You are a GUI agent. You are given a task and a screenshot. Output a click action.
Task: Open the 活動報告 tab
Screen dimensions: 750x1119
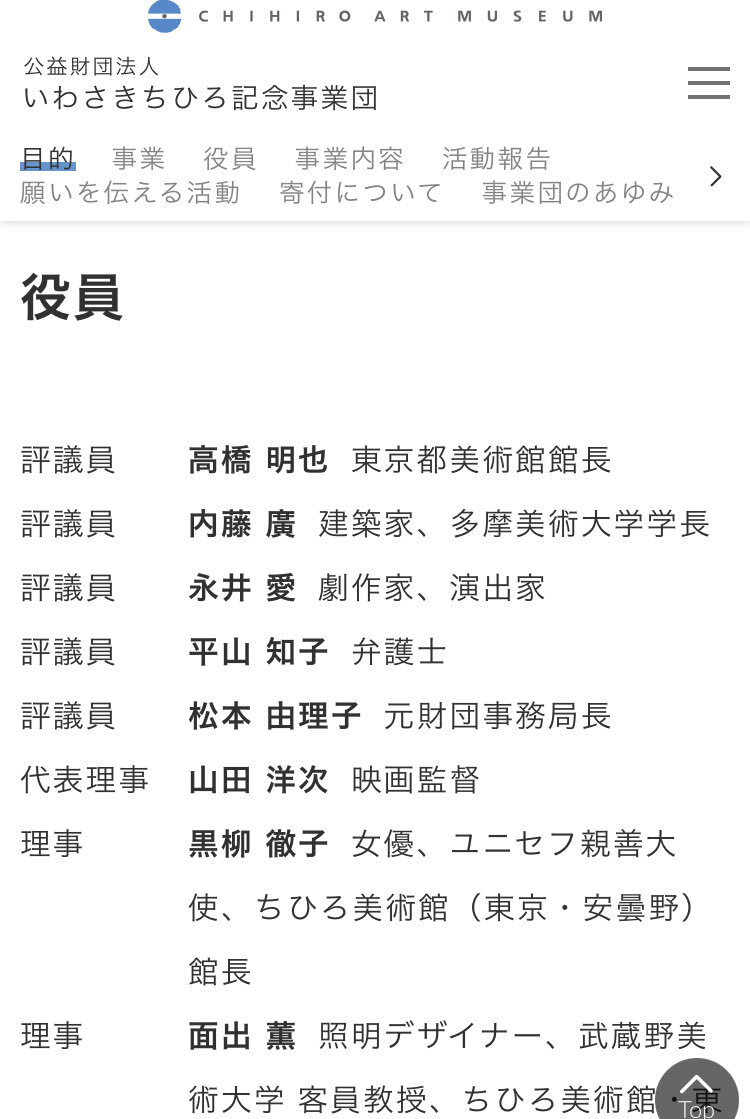pos(497,158)
